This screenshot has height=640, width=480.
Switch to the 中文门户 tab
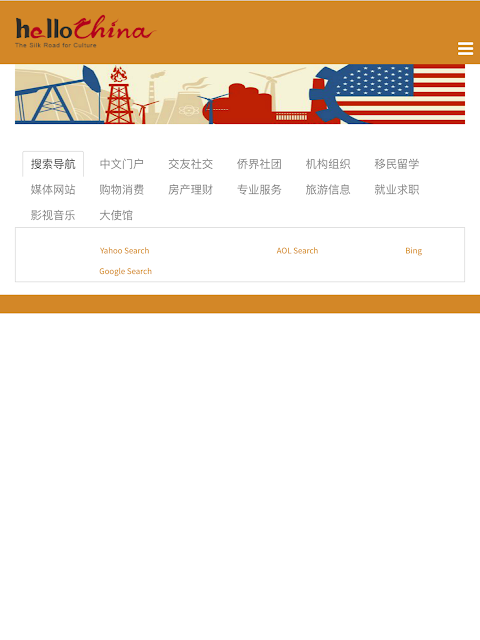point(122,164)
